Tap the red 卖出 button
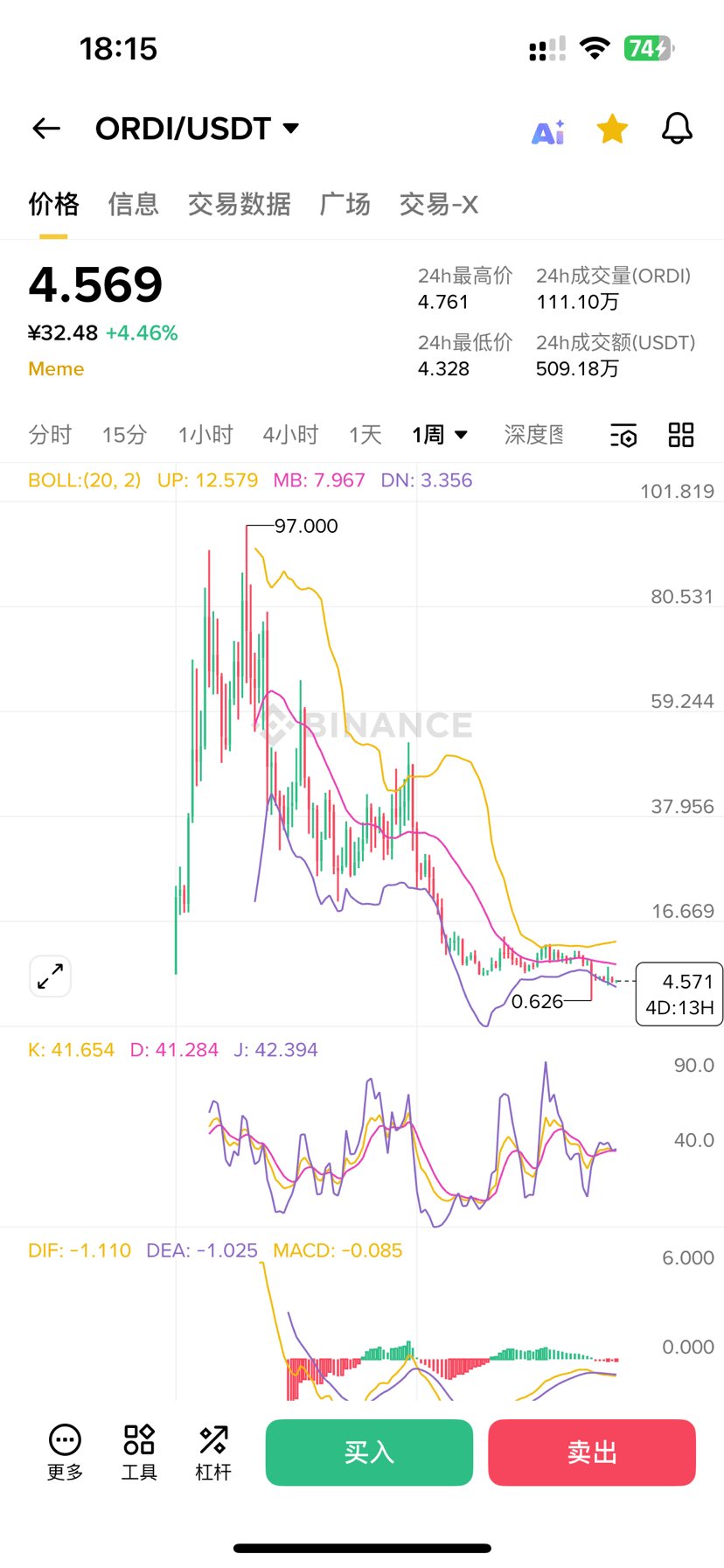Screen dimensions: 724x1568 (x=592, y=1452)
